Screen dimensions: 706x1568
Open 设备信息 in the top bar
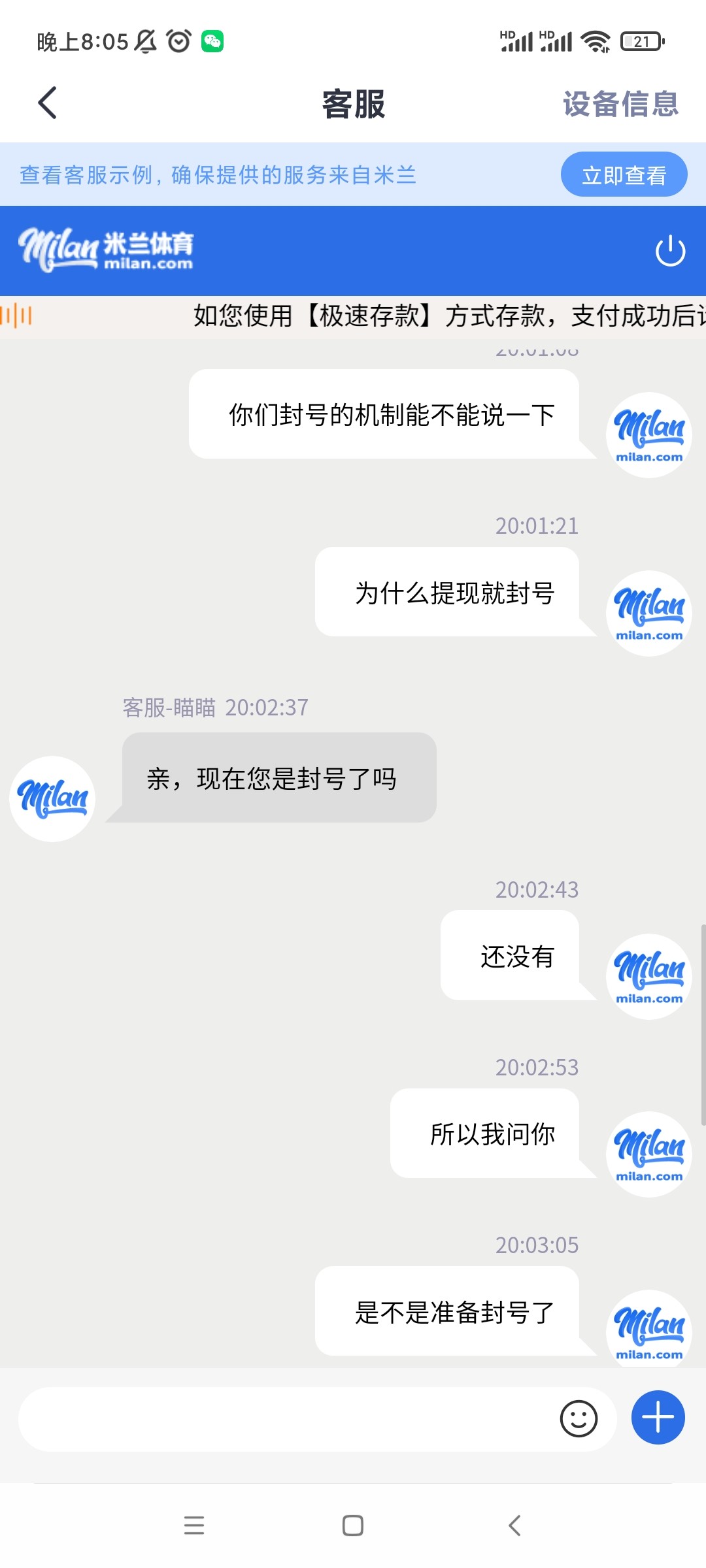point(620,104)
